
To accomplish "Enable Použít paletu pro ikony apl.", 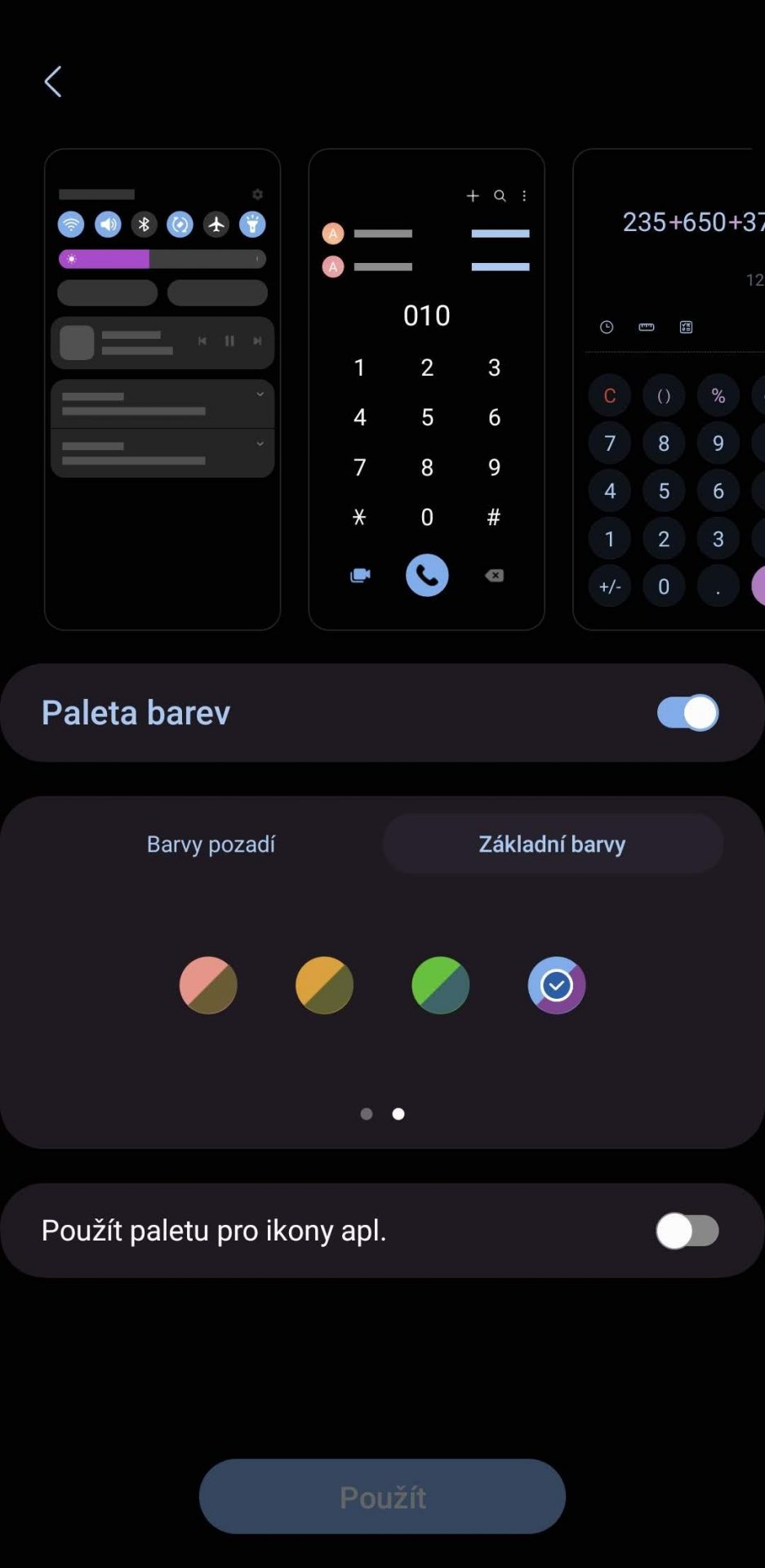I will click(x=687, y=1231).
